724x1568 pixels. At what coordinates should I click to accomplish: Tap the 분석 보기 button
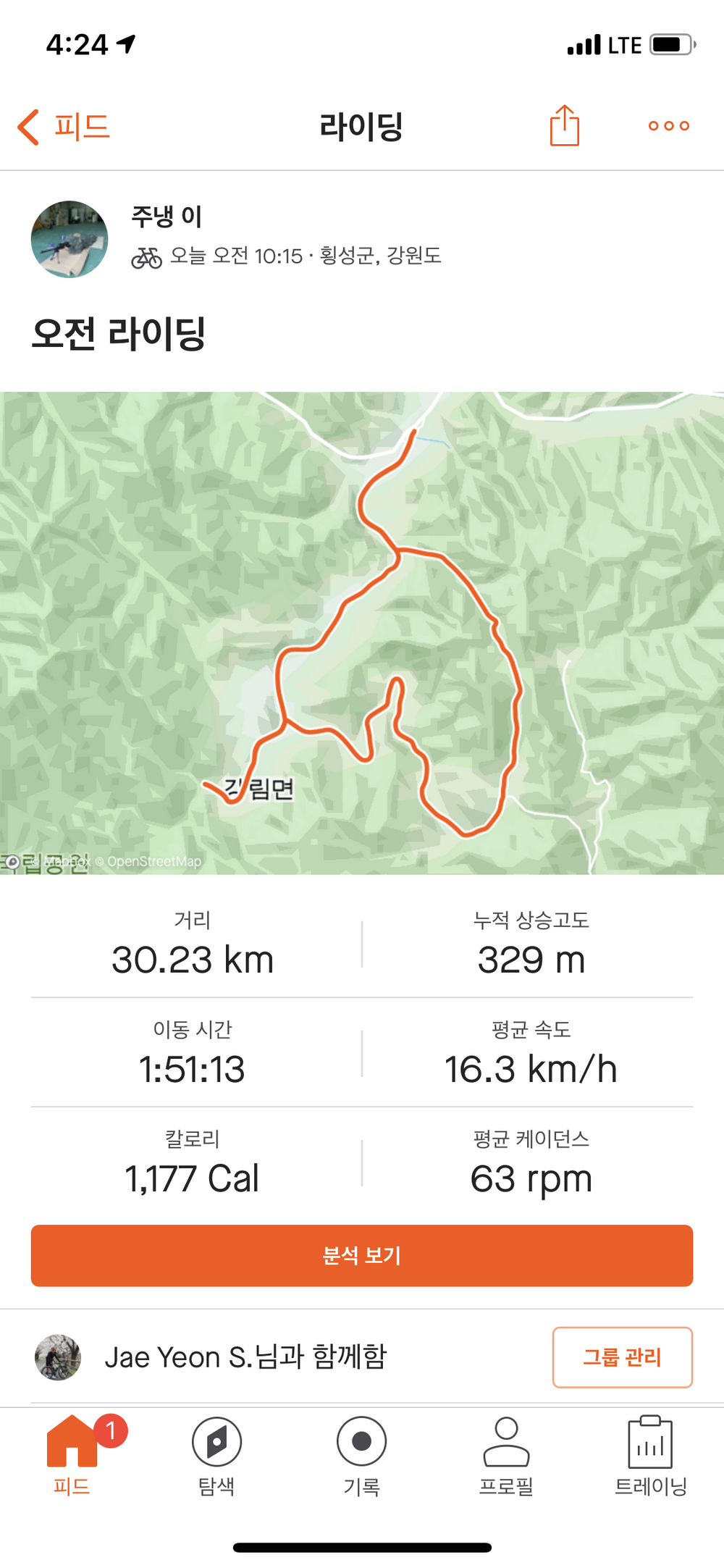coord(362,1255)
